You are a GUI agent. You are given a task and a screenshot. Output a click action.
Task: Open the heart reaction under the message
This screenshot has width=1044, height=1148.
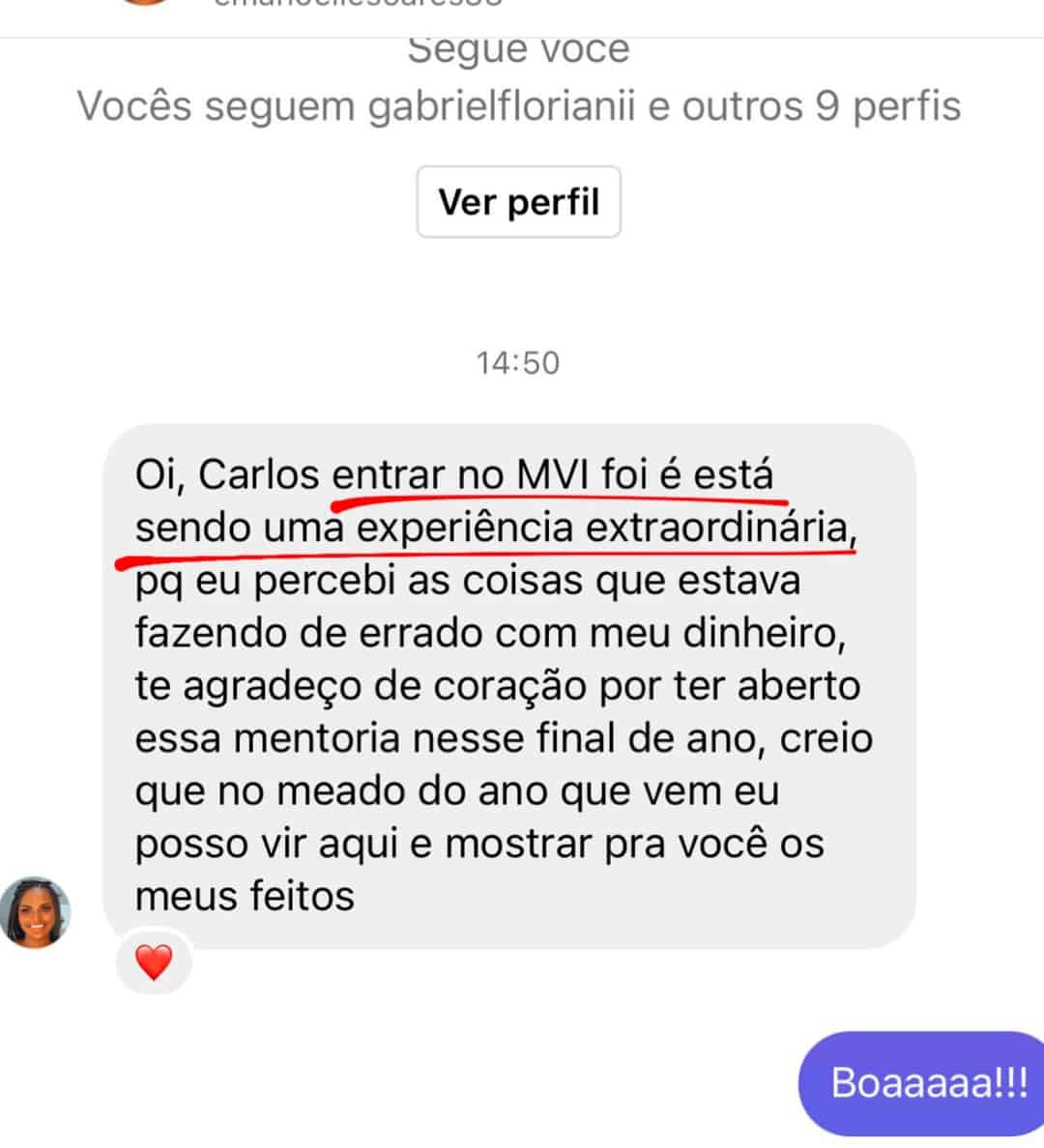coord(153,962)
